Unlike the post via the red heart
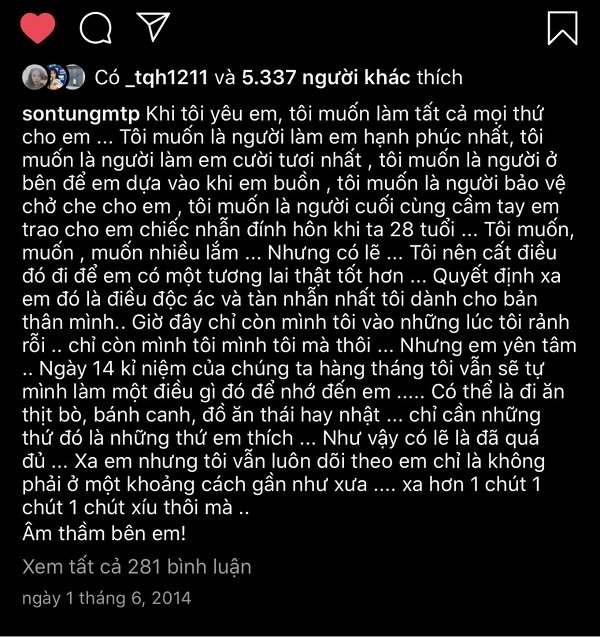 pyautogui.click(x=38, y=28)
